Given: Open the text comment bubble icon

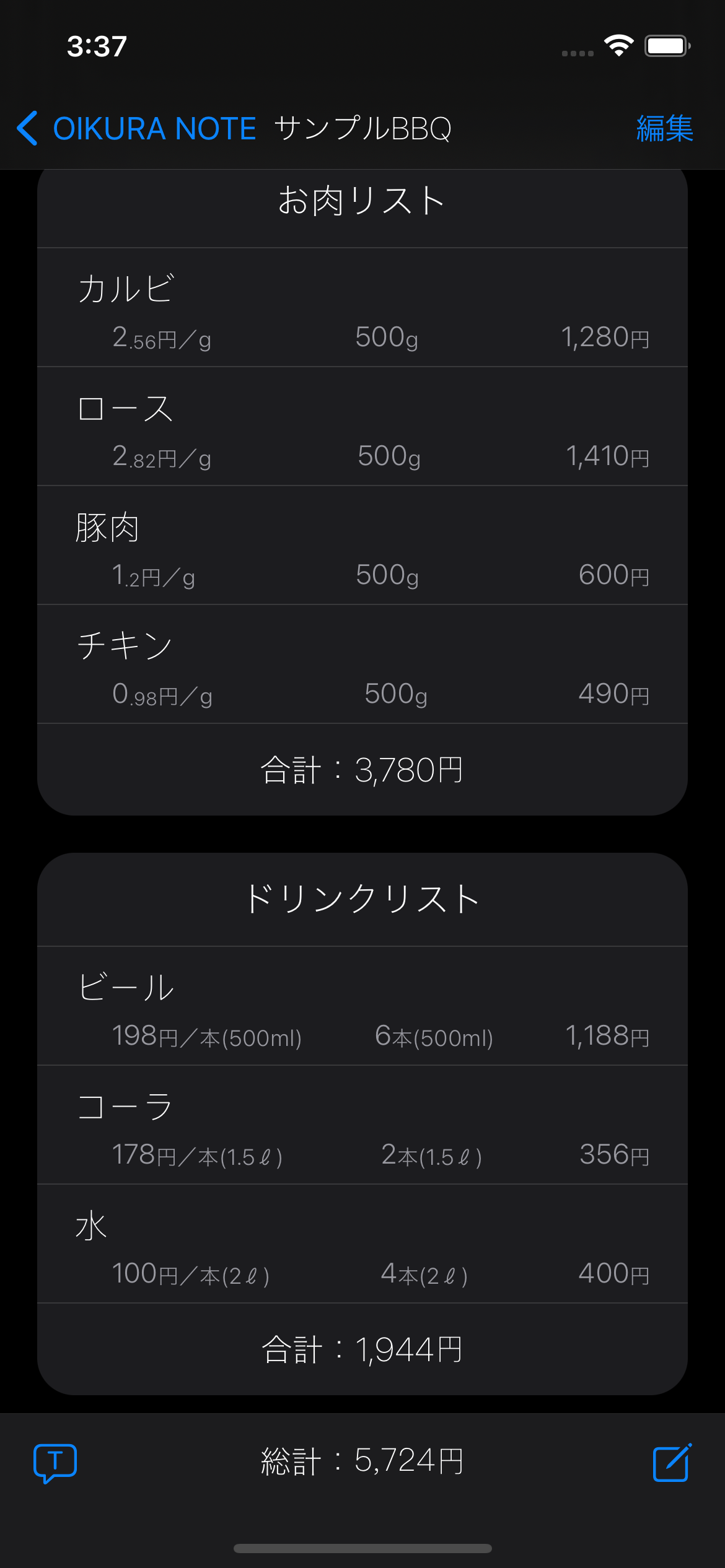Looking at the screenshot, I should coord(55,1463).
